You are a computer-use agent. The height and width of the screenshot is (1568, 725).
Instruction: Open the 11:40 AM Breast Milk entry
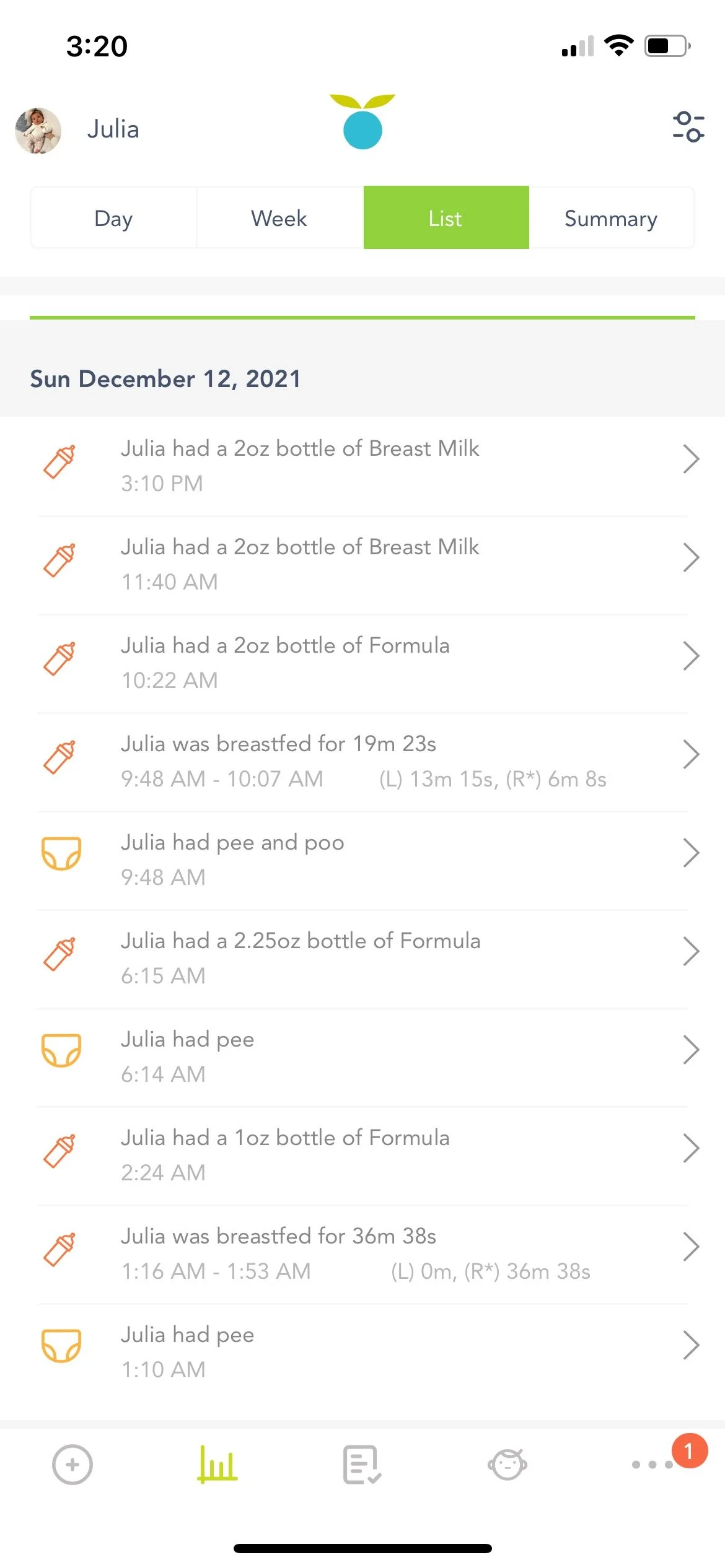[362, 565]
